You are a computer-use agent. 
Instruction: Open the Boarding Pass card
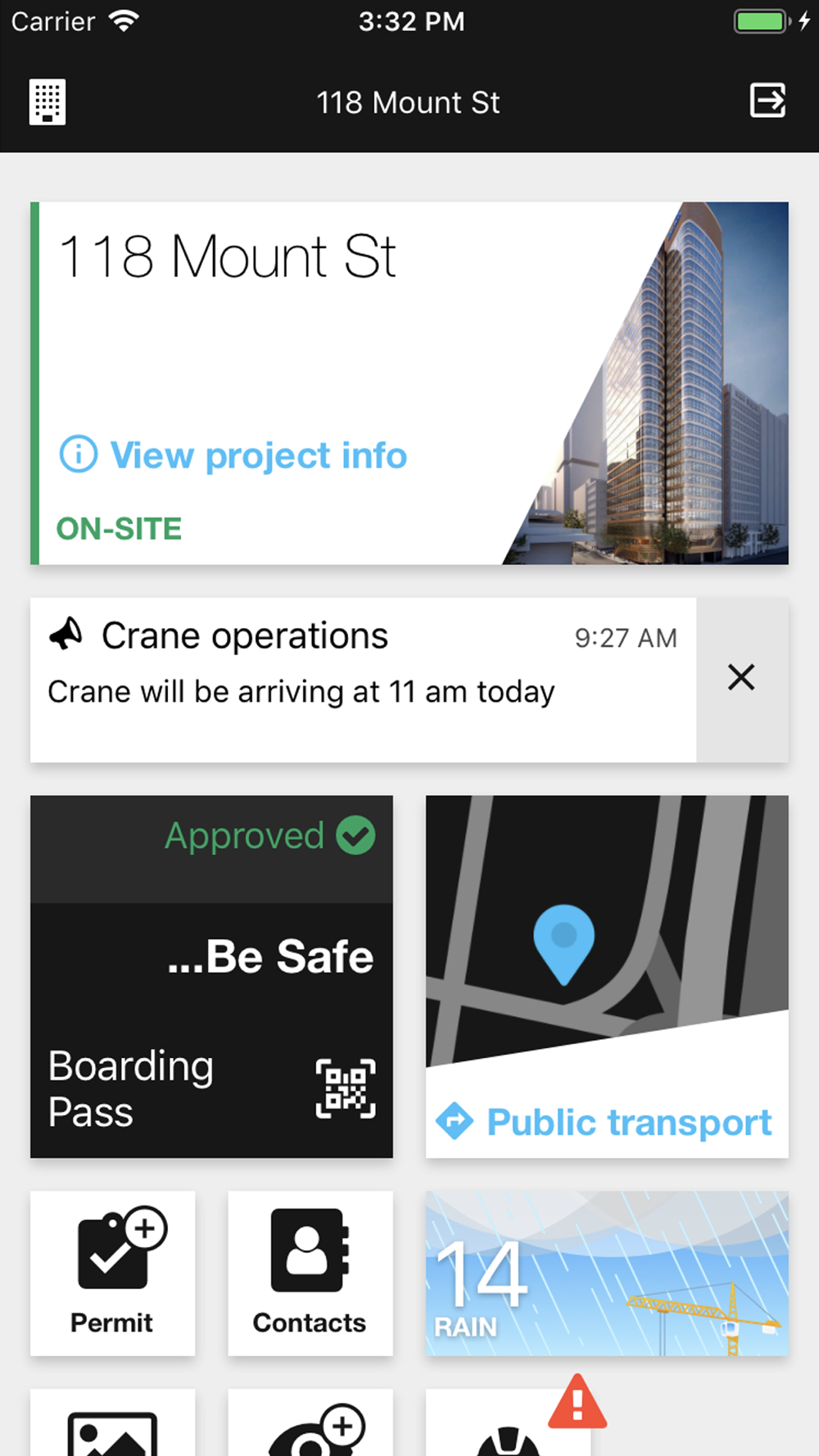211,976
